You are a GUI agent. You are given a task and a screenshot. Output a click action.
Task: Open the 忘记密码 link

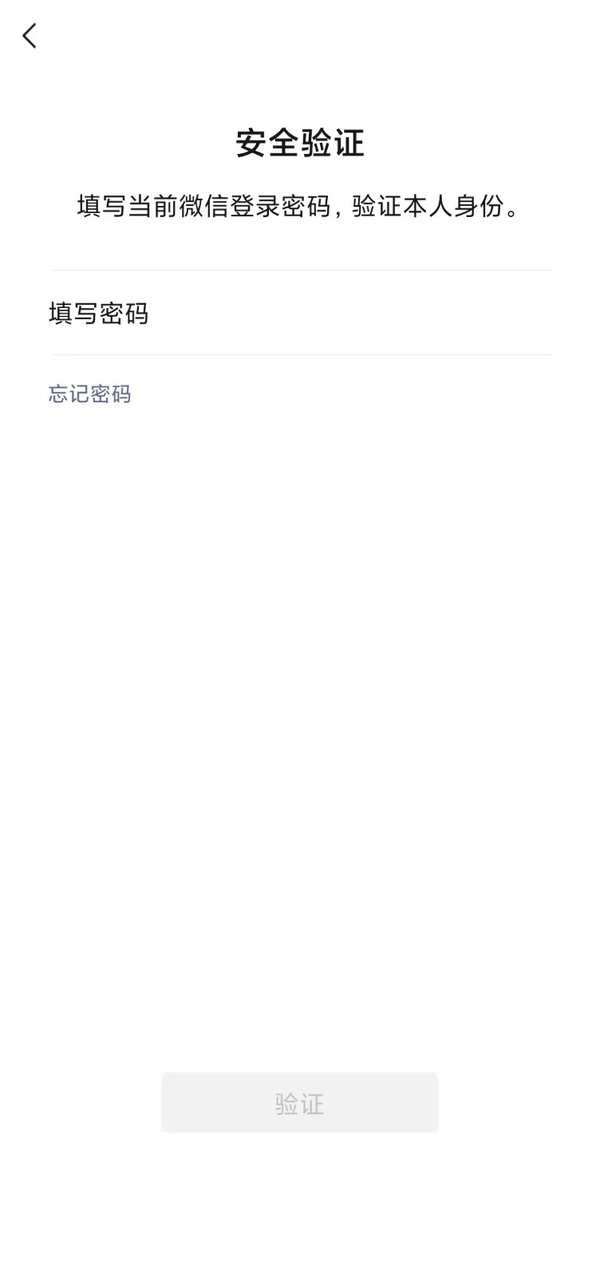[89, 394]
